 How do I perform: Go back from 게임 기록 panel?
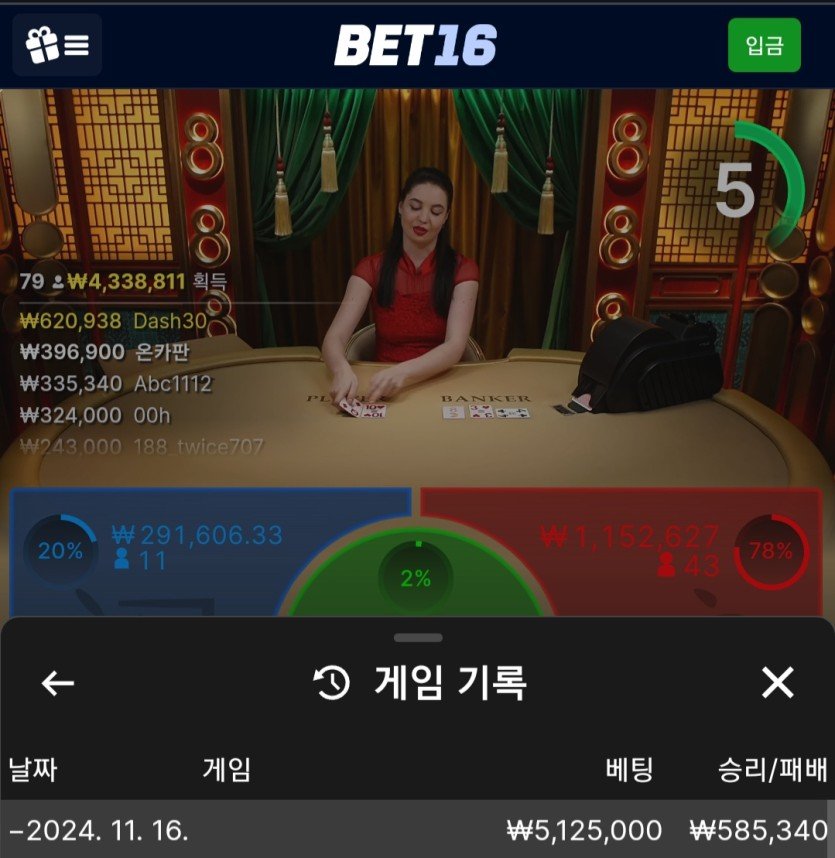tap(58, 683)
